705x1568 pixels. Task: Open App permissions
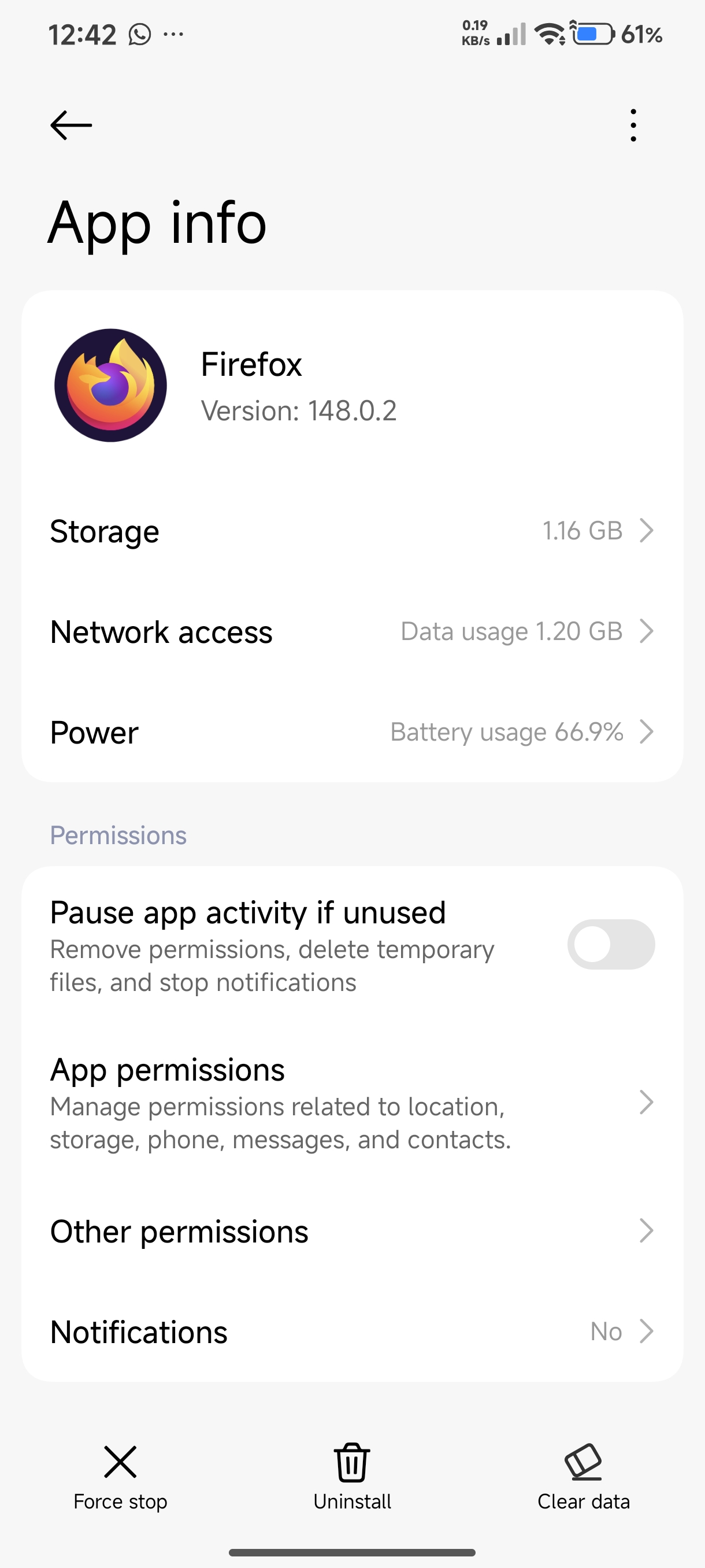coord(351,1103)
